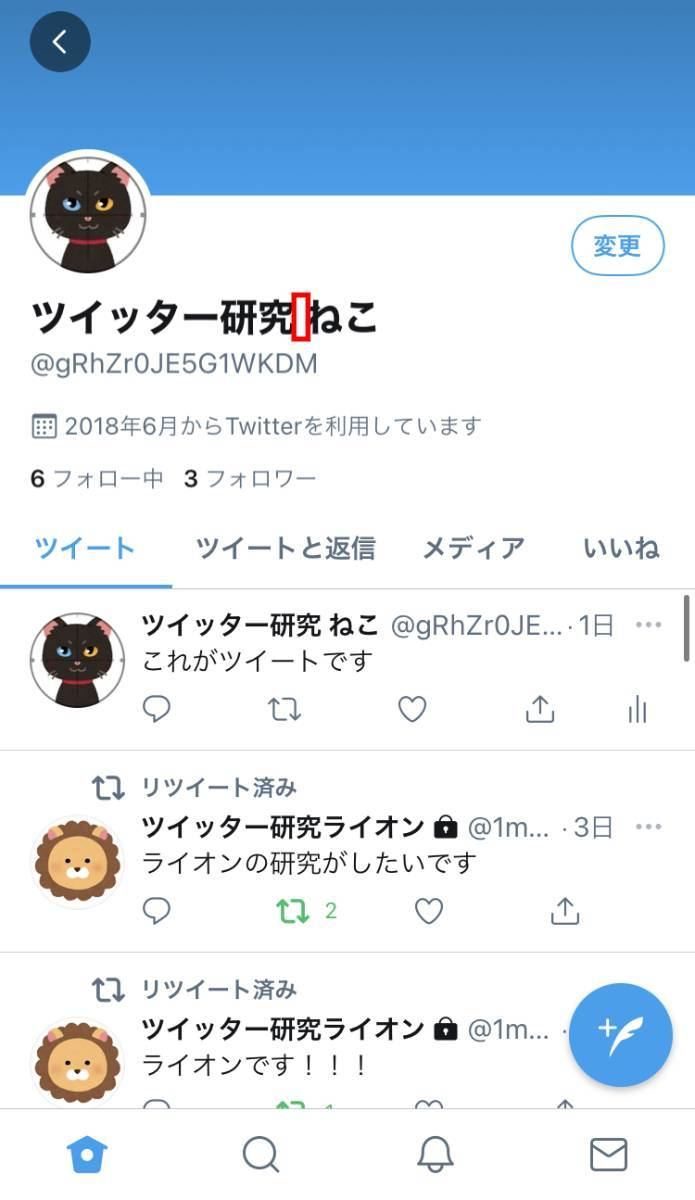The width and height of the screenshot is (695, 1200).
Task: Go back using the top-left arrow
Action: point(60,42)
